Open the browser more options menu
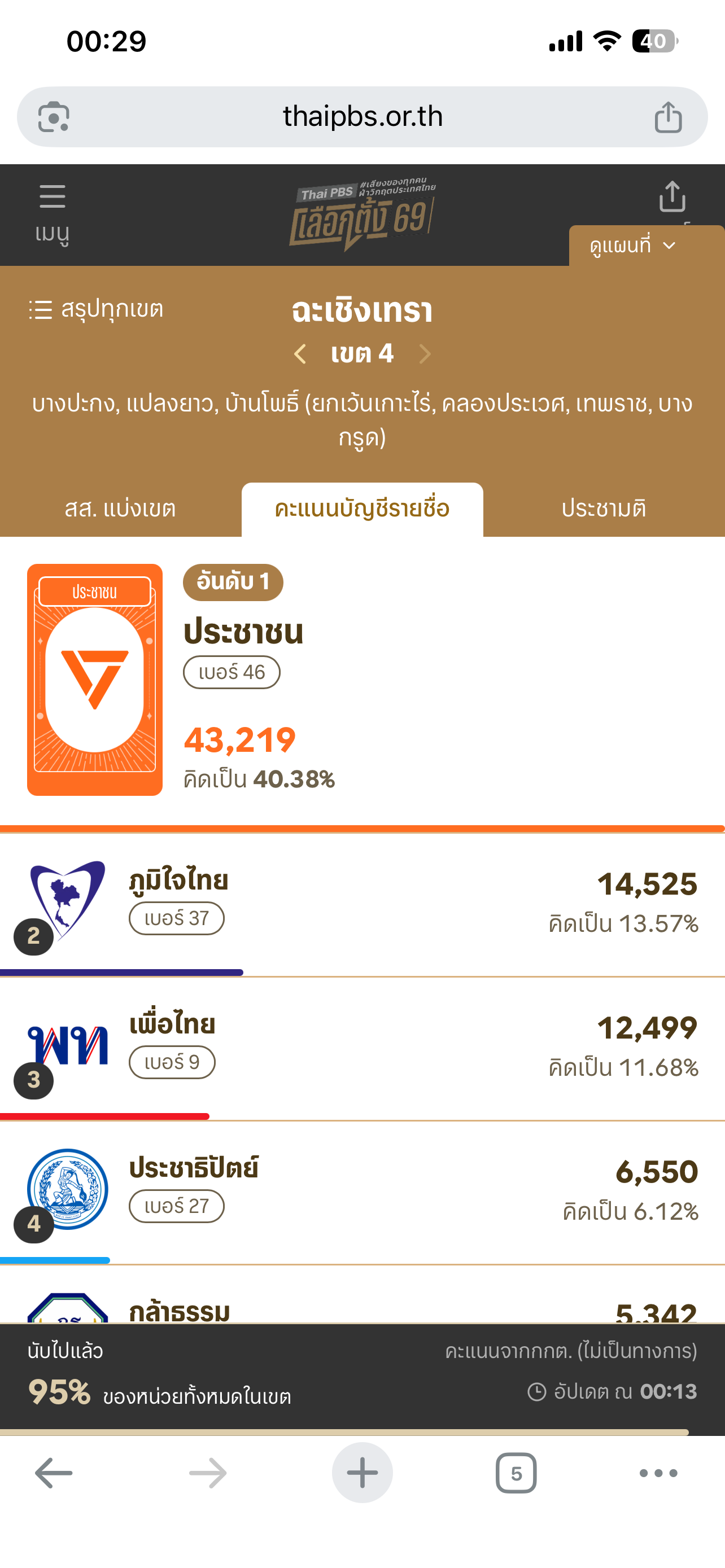 point(658,1474)
